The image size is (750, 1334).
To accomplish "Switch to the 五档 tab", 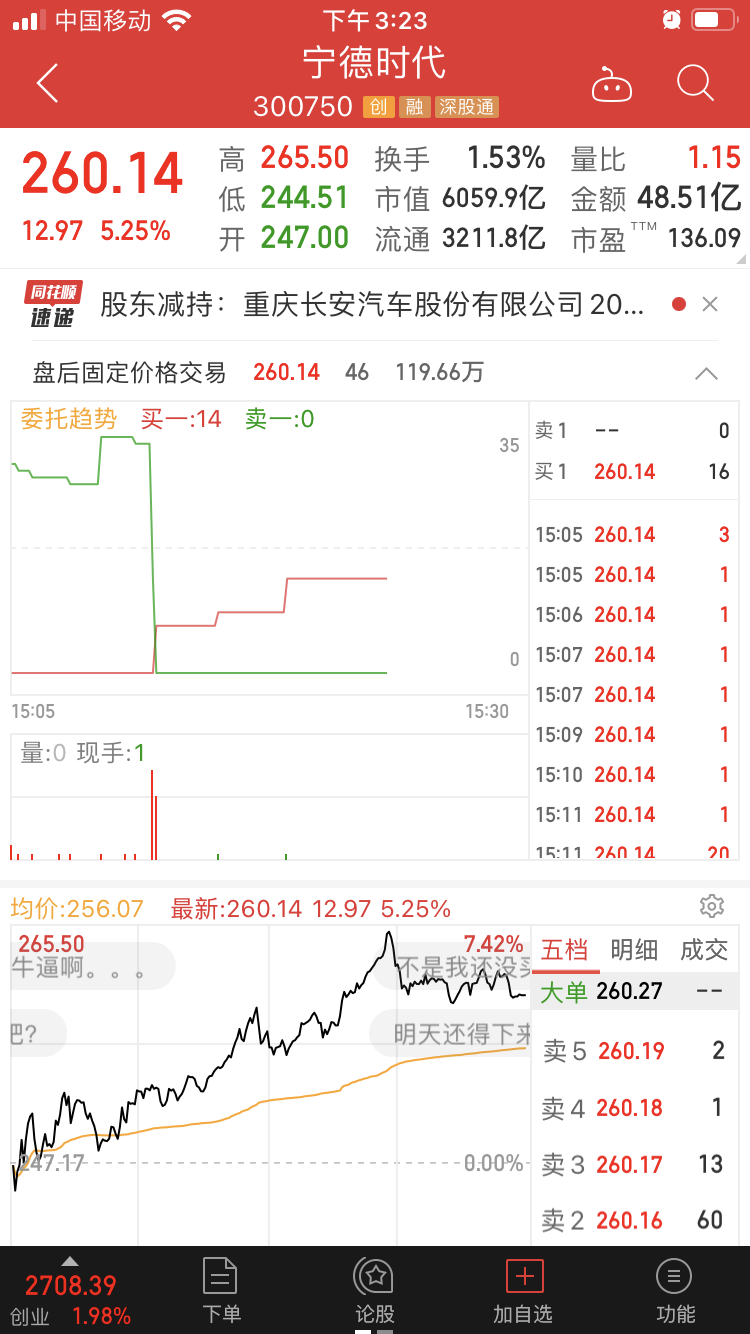I will [565, 950].
